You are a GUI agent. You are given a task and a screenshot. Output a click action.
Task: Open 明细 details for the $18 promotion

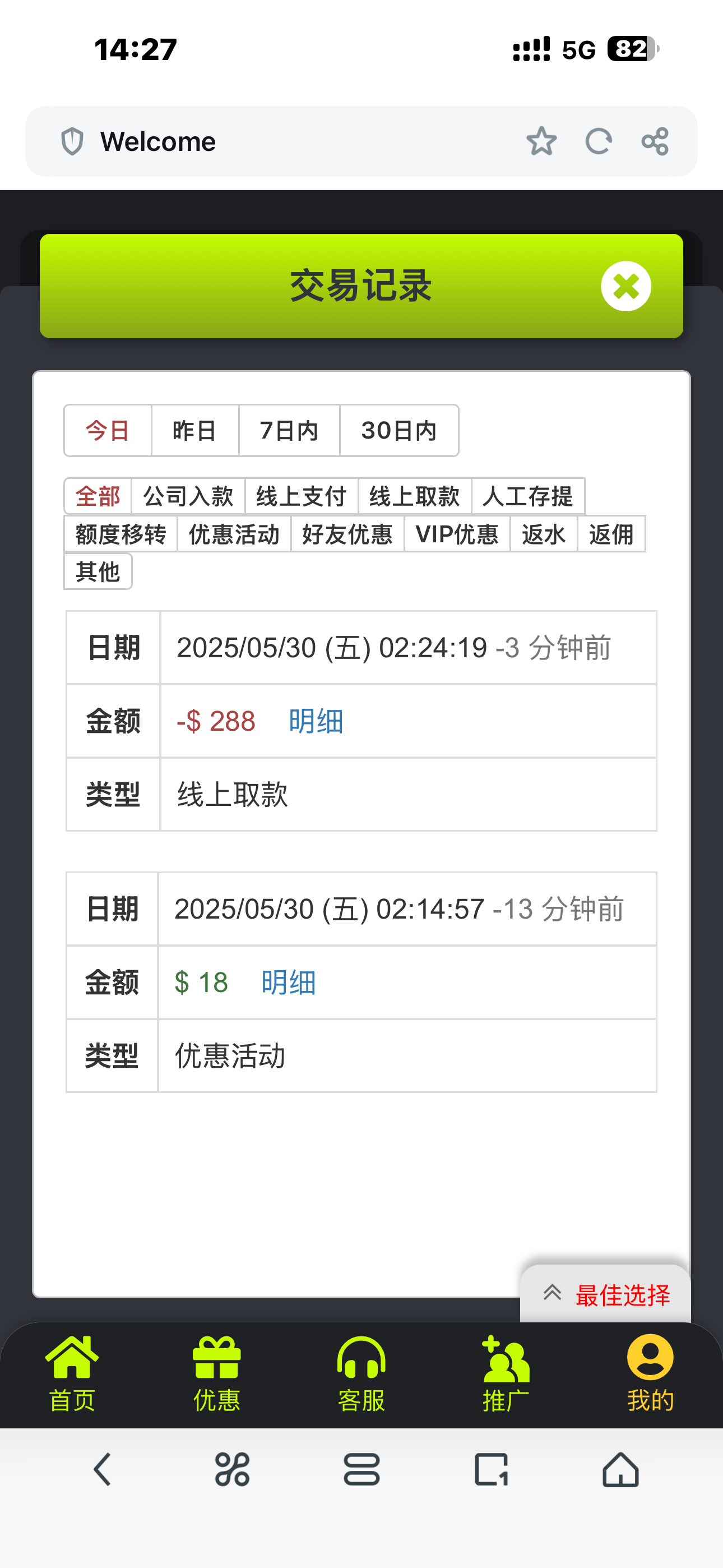(288, 983)
